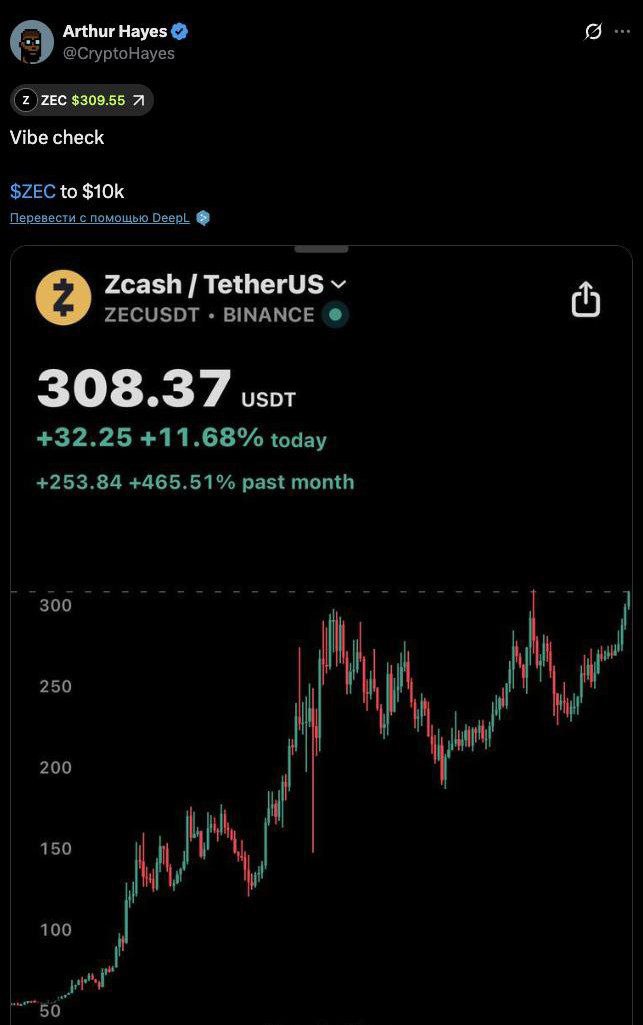The width and height of the screenshot is (643, 1025).
Task: Translate the post with DeepL
Action: click(x=100, y=218)
